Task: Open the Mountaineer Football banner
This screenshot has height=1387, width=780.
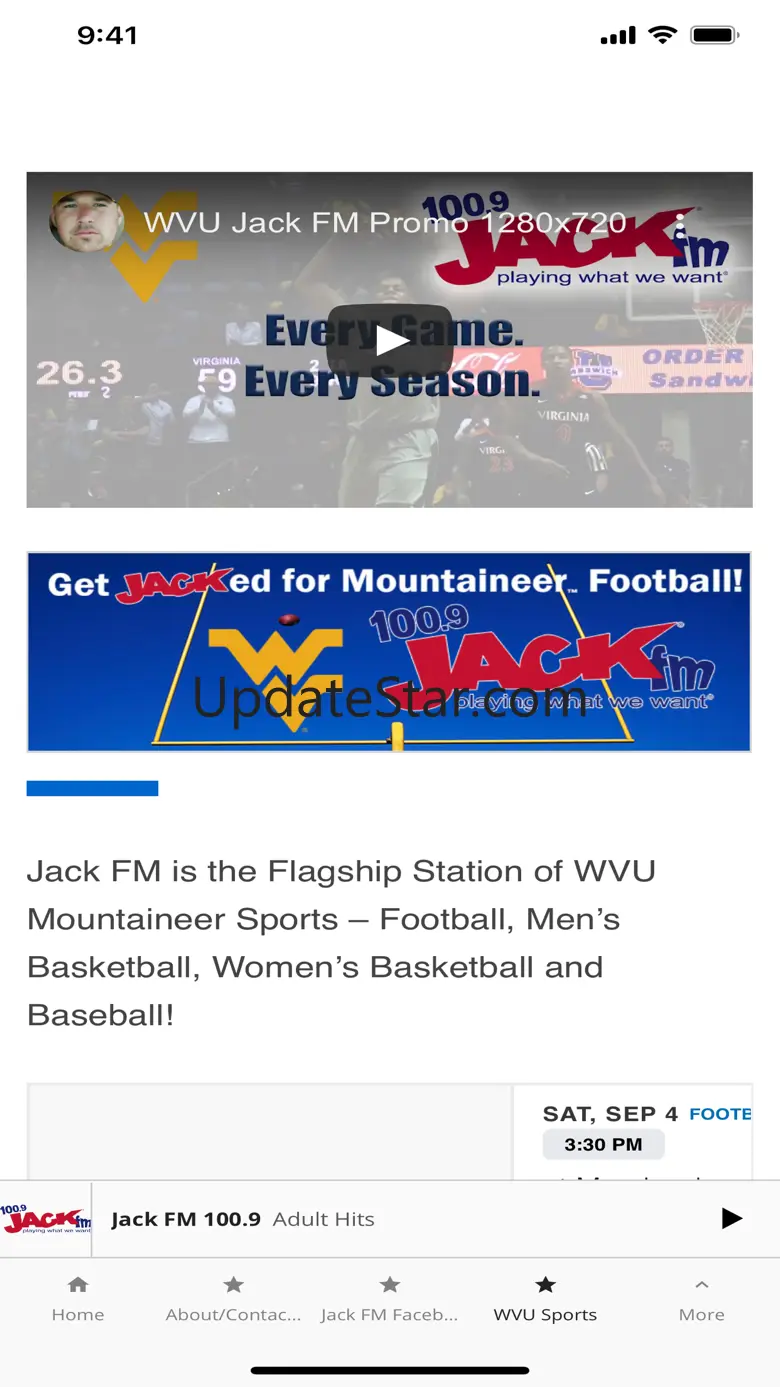Action: (389, 651)
